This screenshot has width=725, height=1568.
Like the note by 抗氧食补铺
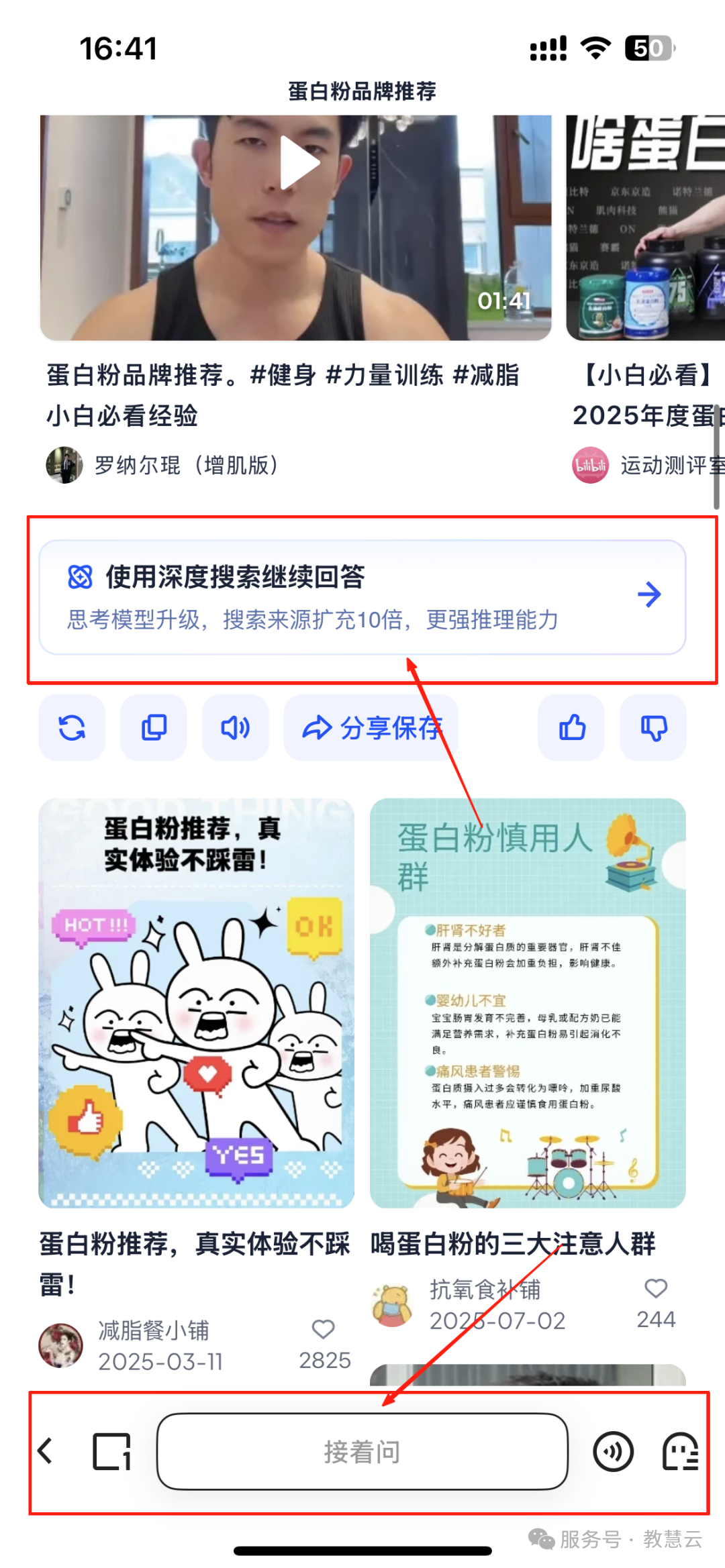click(x=656, y=1288)
